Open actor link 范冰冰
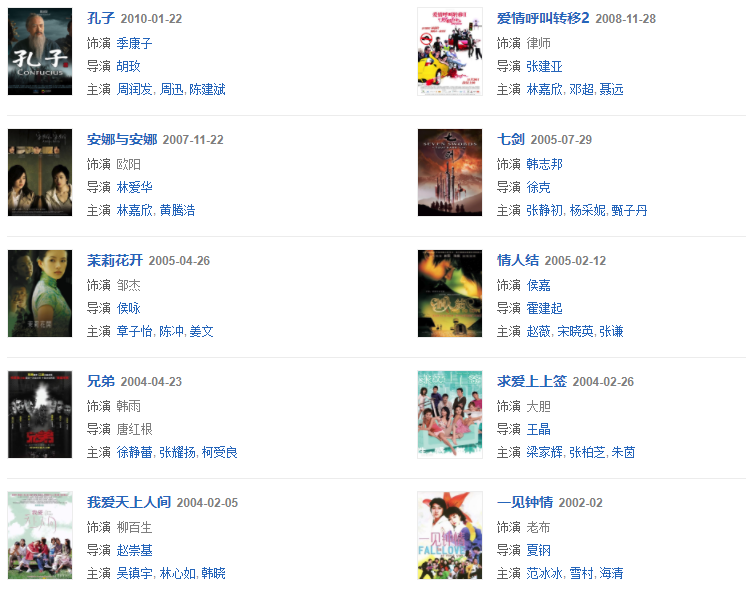This screenshot has height=593, width=746. (x=545, y=573)
